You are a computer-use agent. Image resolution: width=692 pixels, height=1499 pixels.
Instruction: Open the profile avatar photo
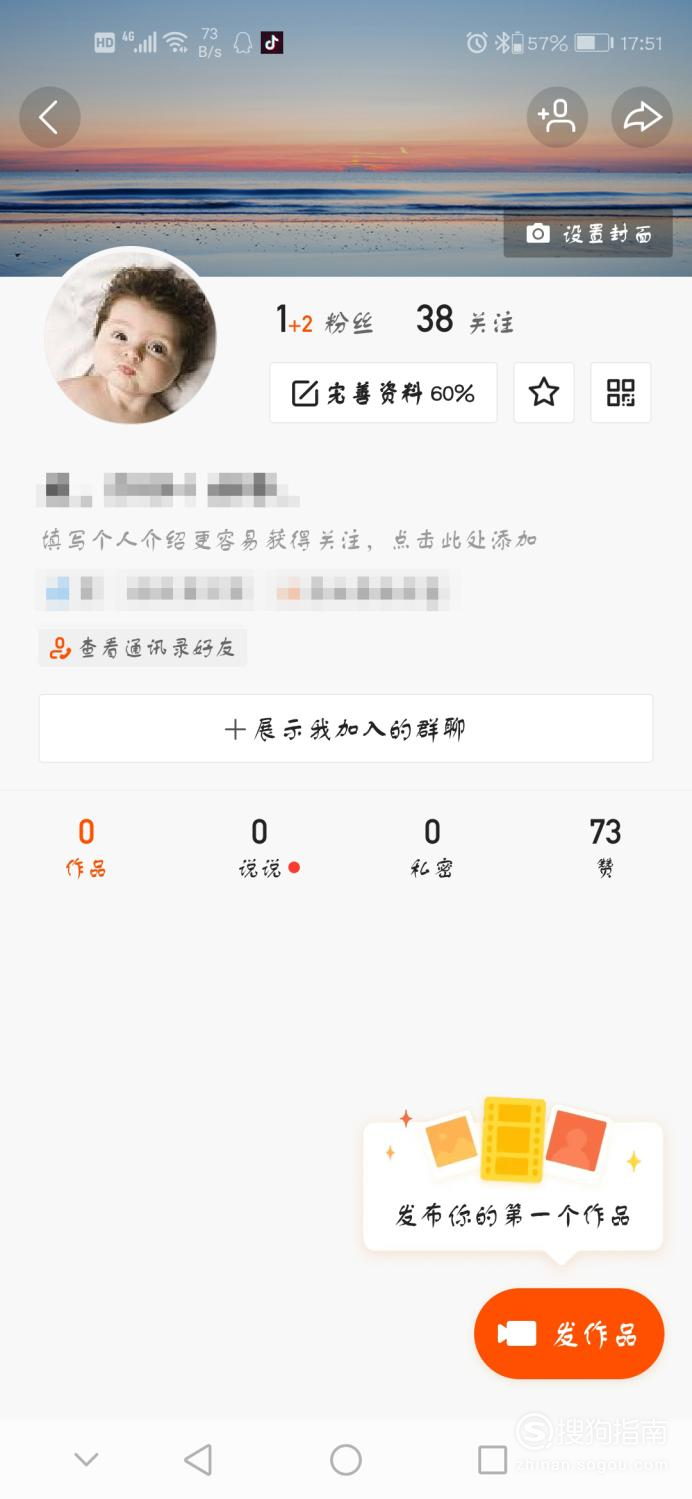pos(130,335)
